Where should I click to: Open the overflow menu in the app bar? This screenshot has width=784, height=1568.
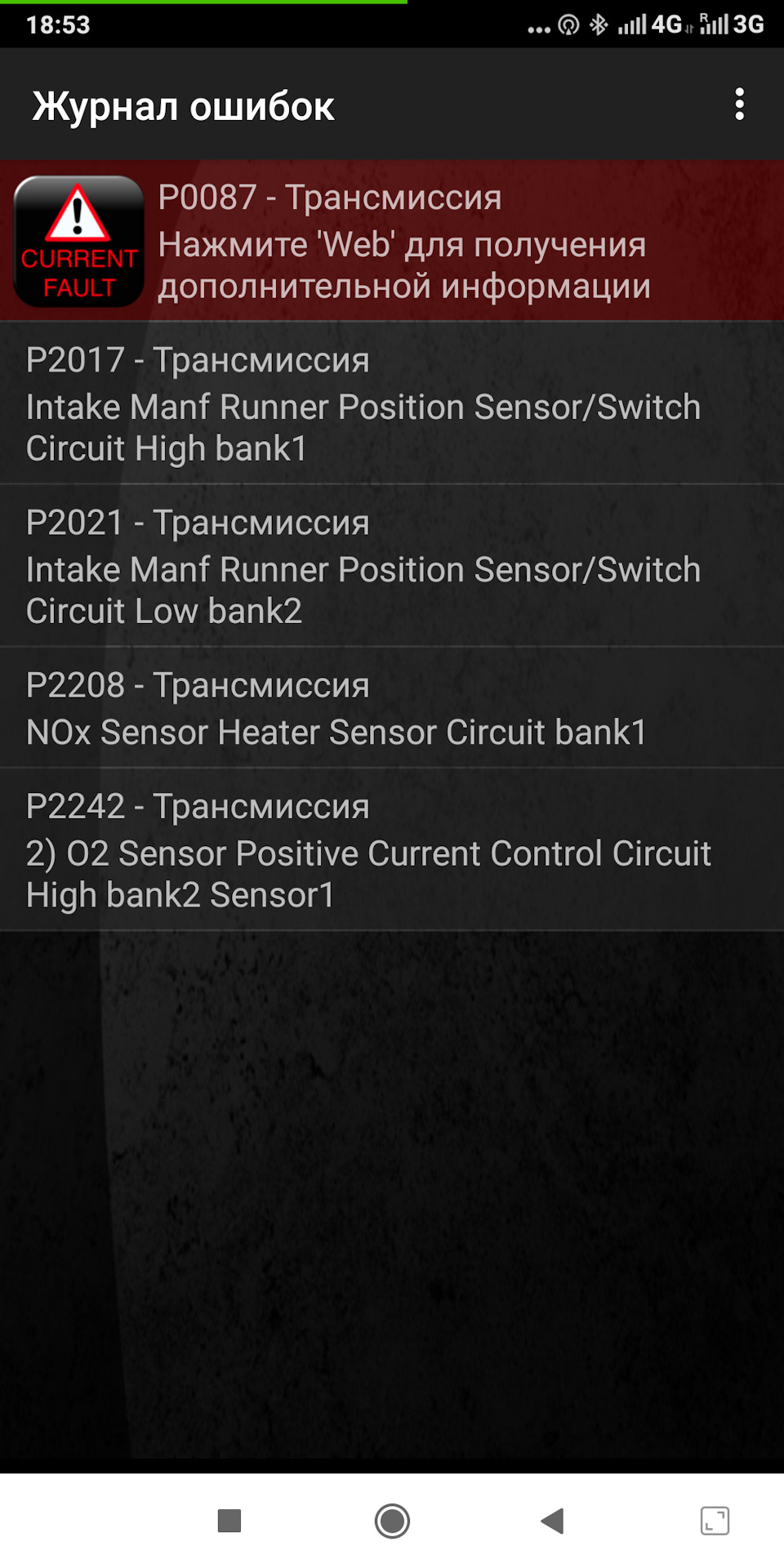point(739,105)
